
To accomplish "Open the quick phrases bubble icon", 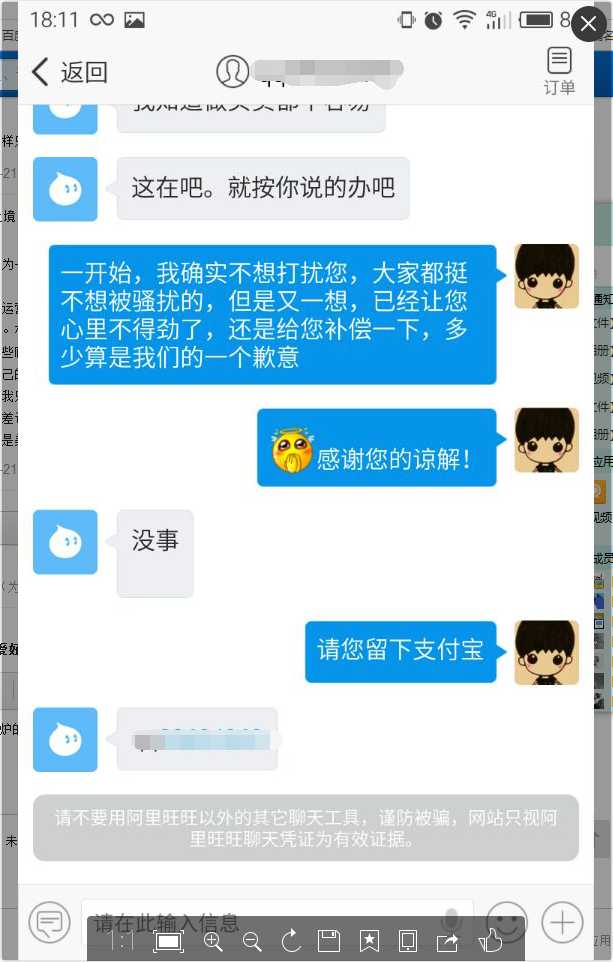I will click(x=50, y=922).
